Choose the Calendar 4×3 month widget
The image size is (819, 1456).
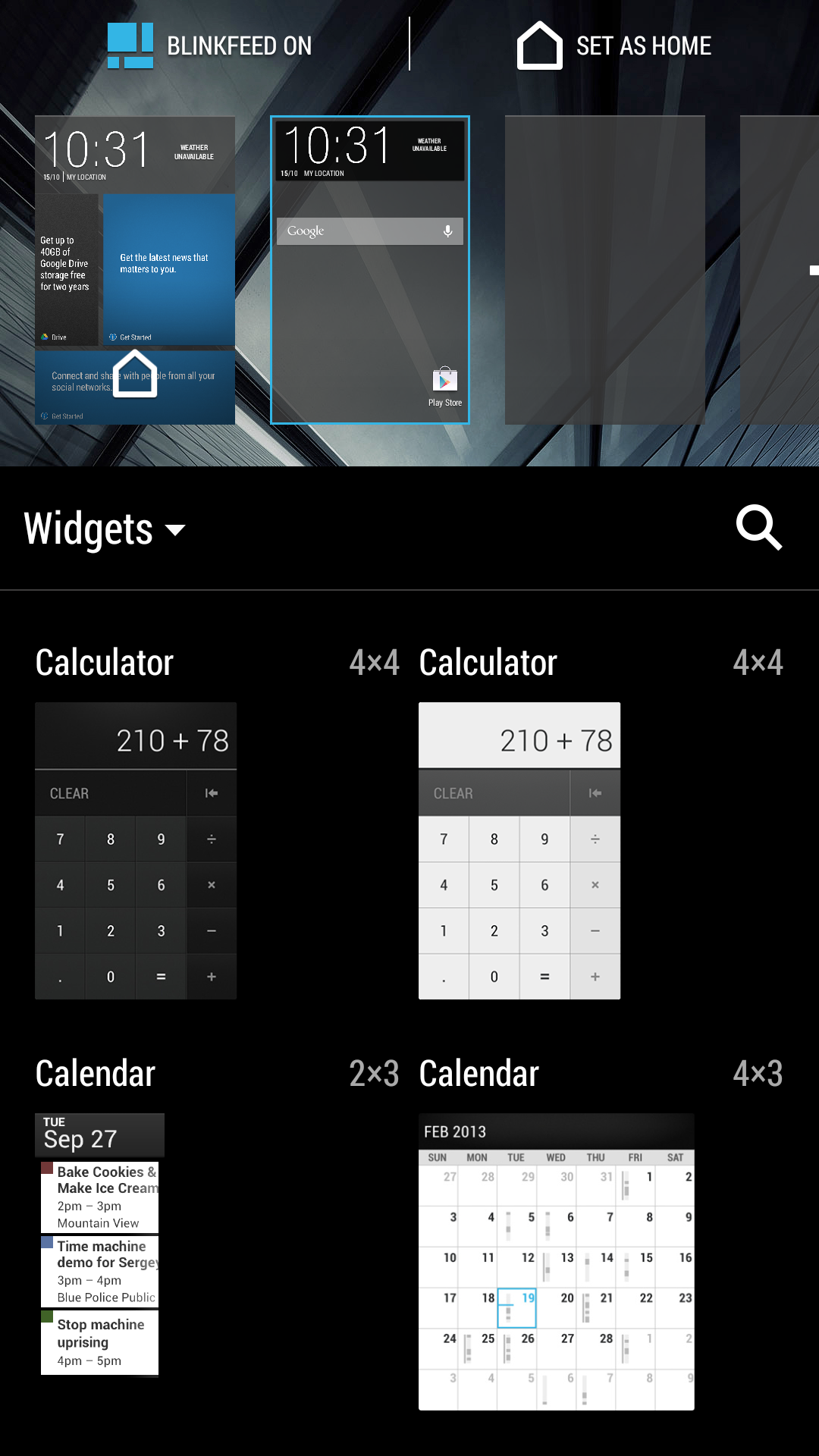pyautogui.click(x=556, y=1261)
